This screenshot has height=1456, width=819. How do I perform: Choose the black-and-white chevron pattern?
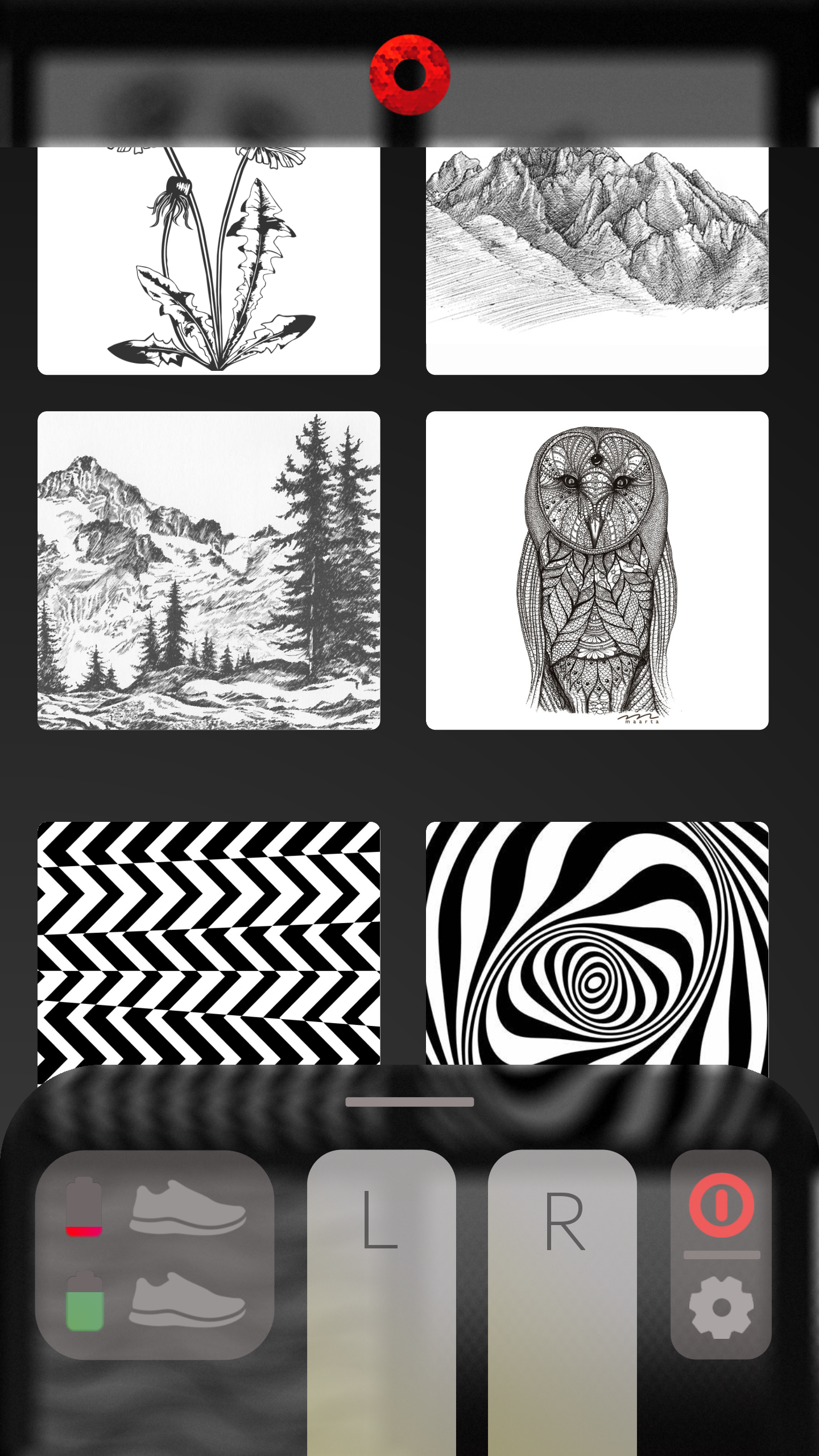pyautogui.click(x=209, y=944)
